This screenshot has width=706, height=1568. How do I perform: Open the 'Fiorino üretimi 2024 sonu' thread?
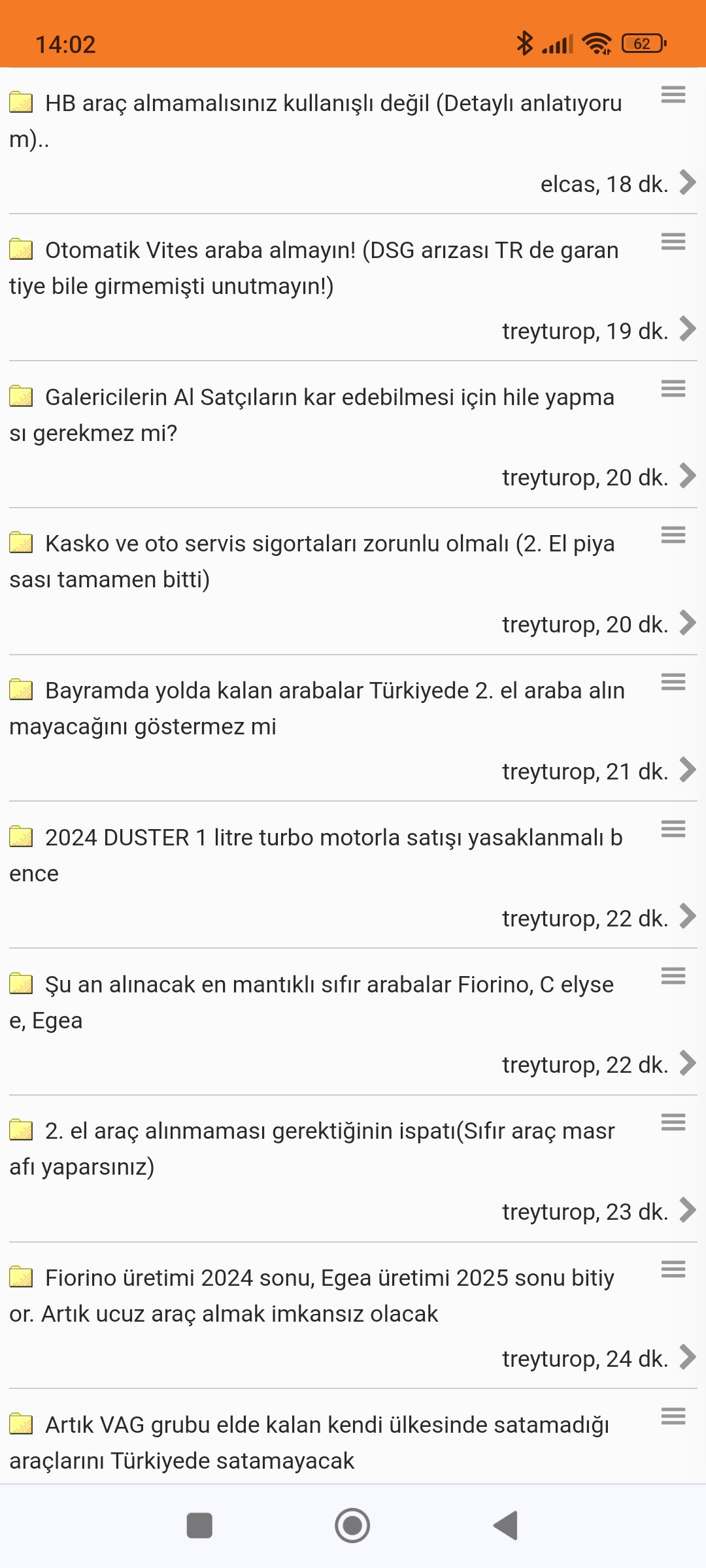(312, 1296)
